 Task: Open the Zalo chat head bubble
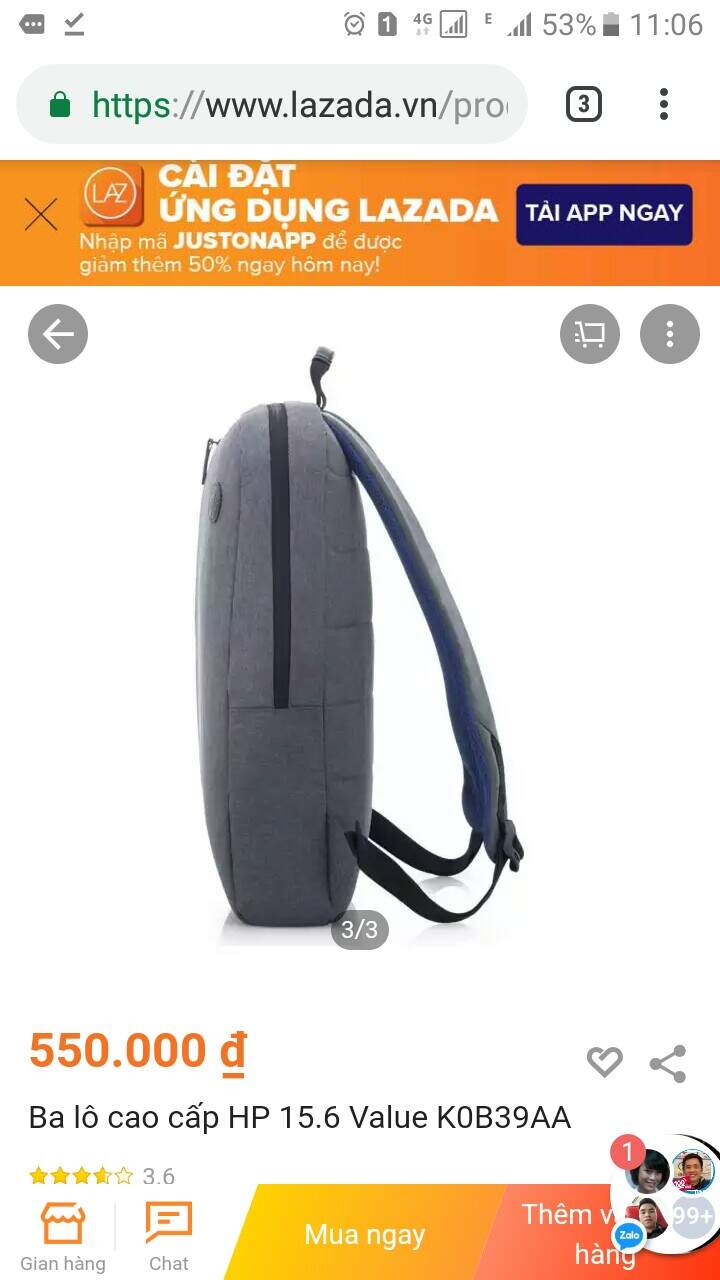[666, 1194]
